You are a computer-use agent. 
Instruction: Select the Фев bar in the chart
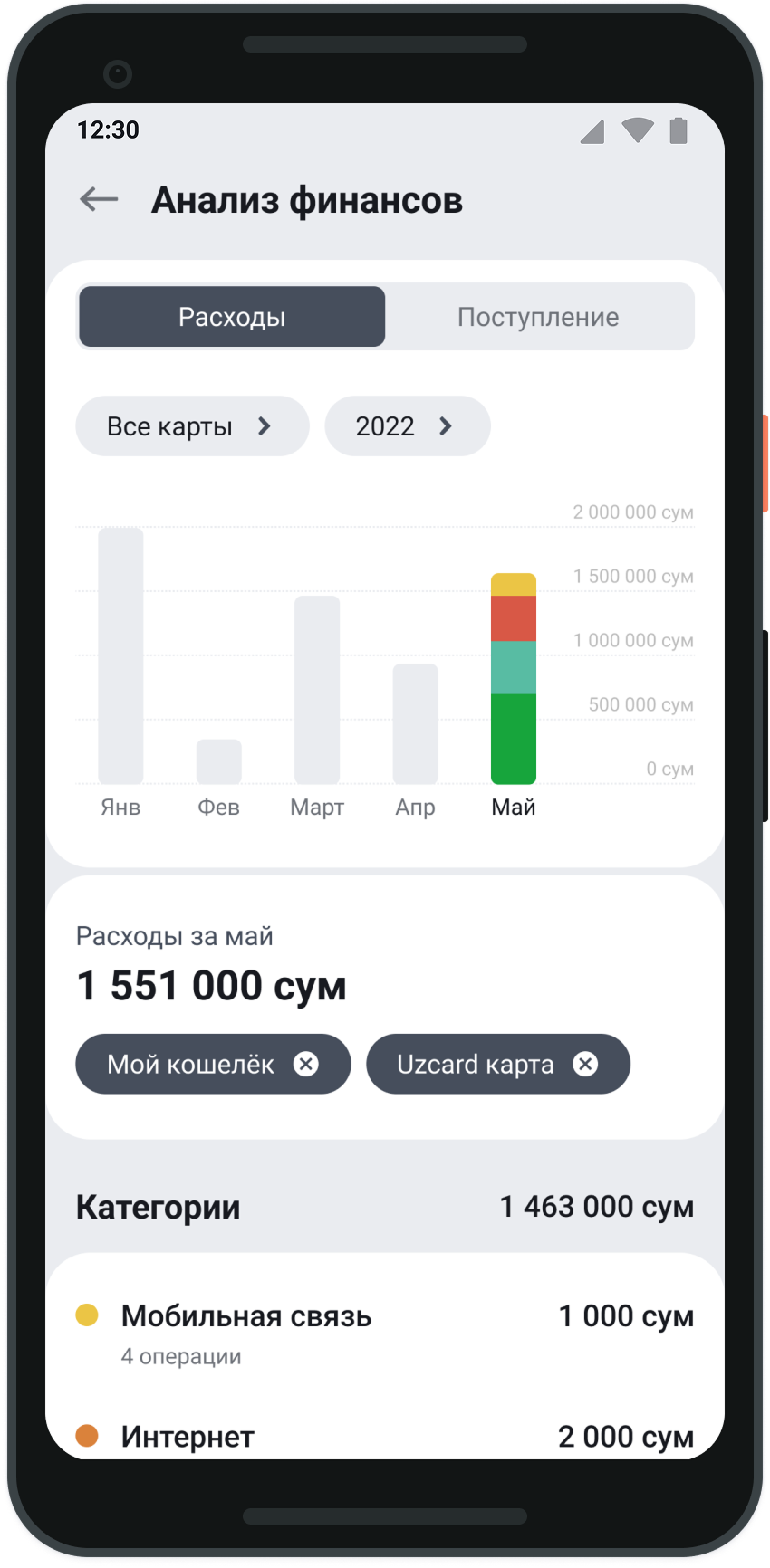218,761
